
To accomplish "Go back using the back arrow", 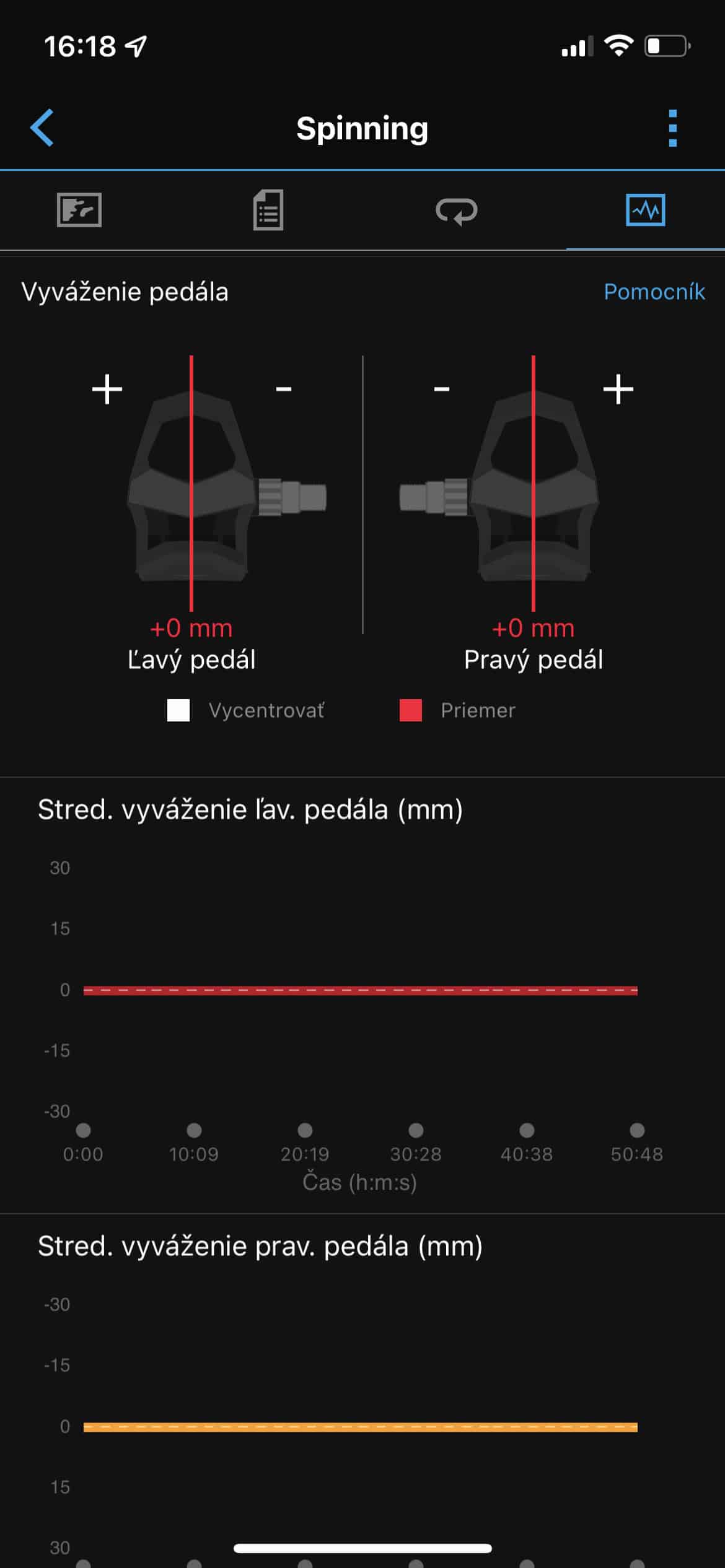I will [42, 128].
